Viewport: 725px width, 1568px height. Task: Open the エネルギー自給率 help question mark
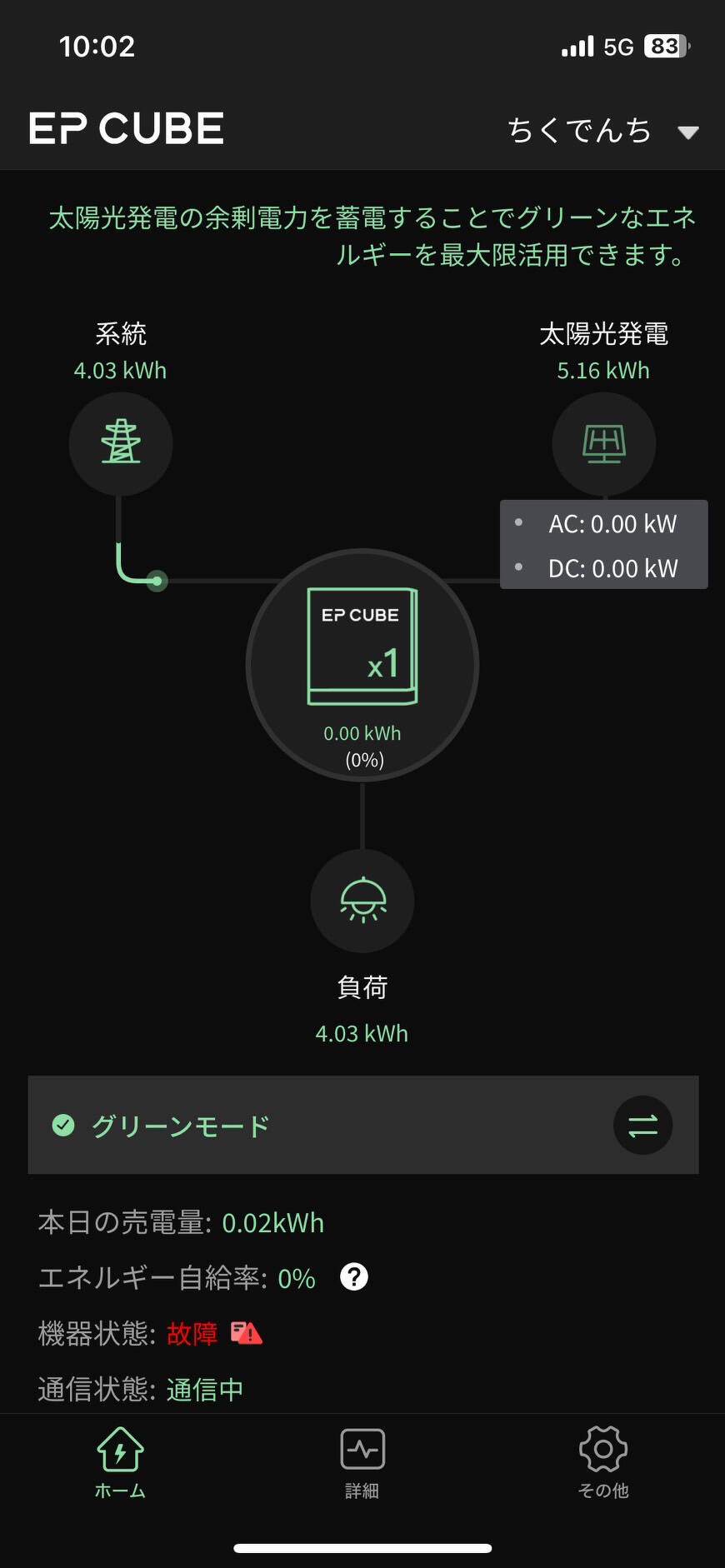click(354, 1277)
